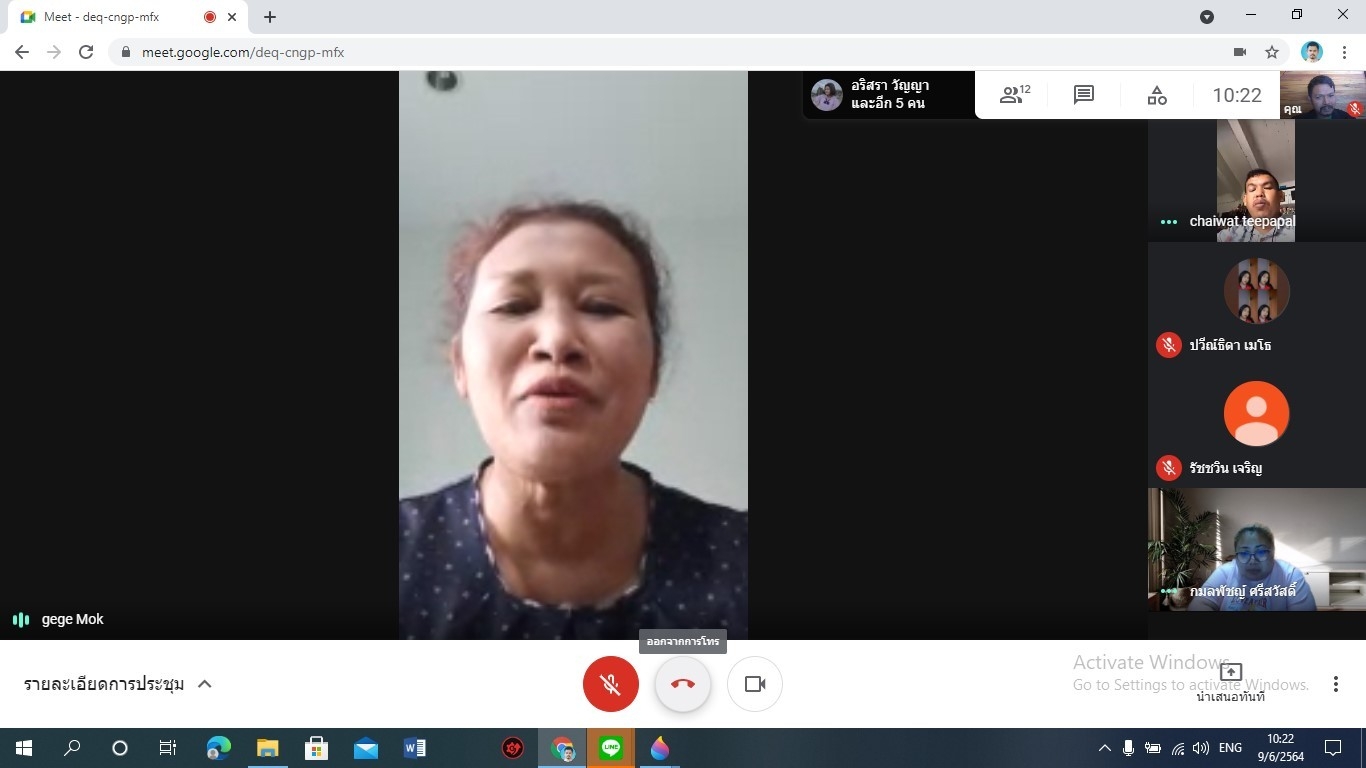The image size is (1366, 768).
Task: Open the participants list icon
Action: point(1014,95)
